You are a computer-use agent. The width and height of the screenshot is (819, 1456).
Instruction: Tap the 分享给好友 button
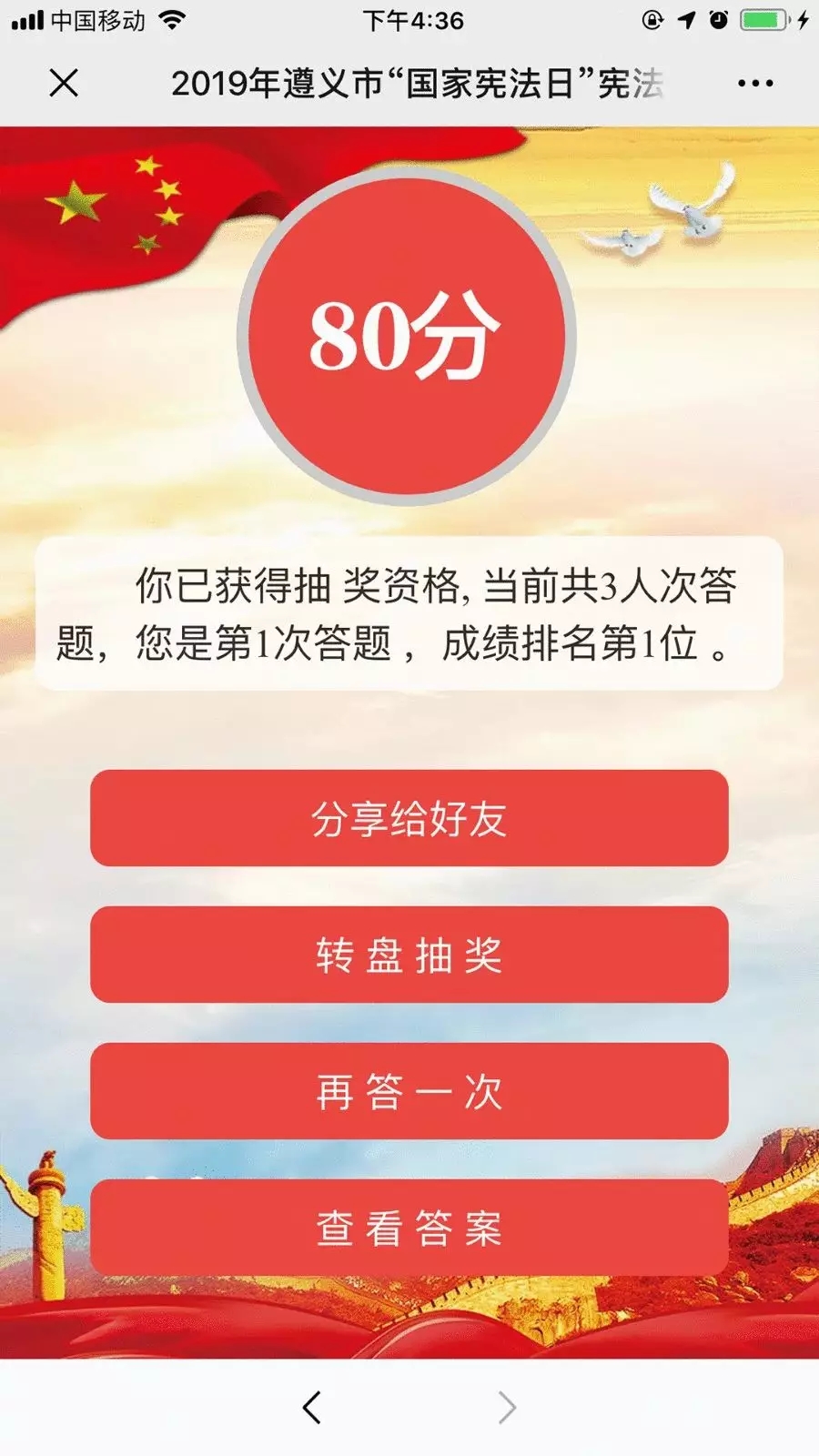[409, 818]
